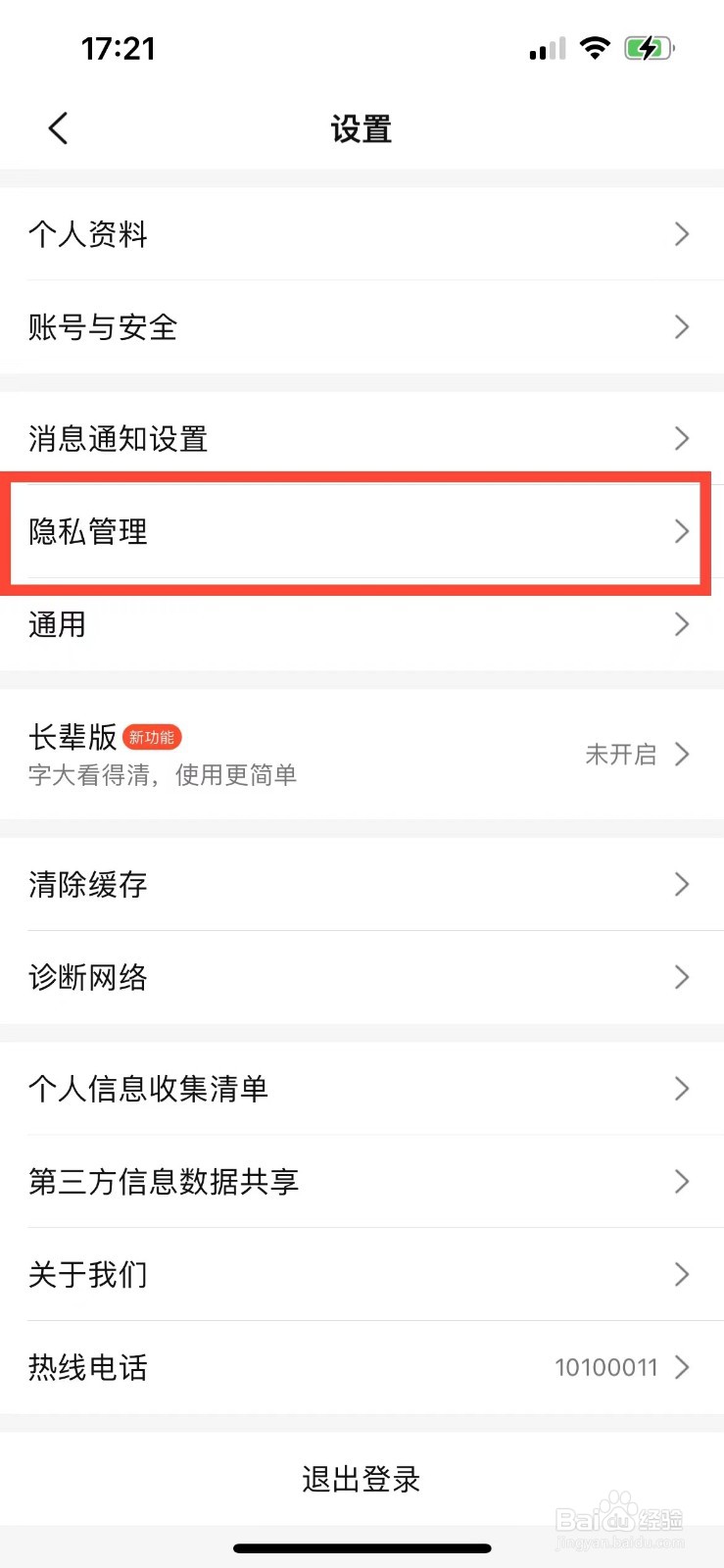Expand the 关于我们 chevron
This screenshot has height=1568, width=724.
pos(682,1275)
